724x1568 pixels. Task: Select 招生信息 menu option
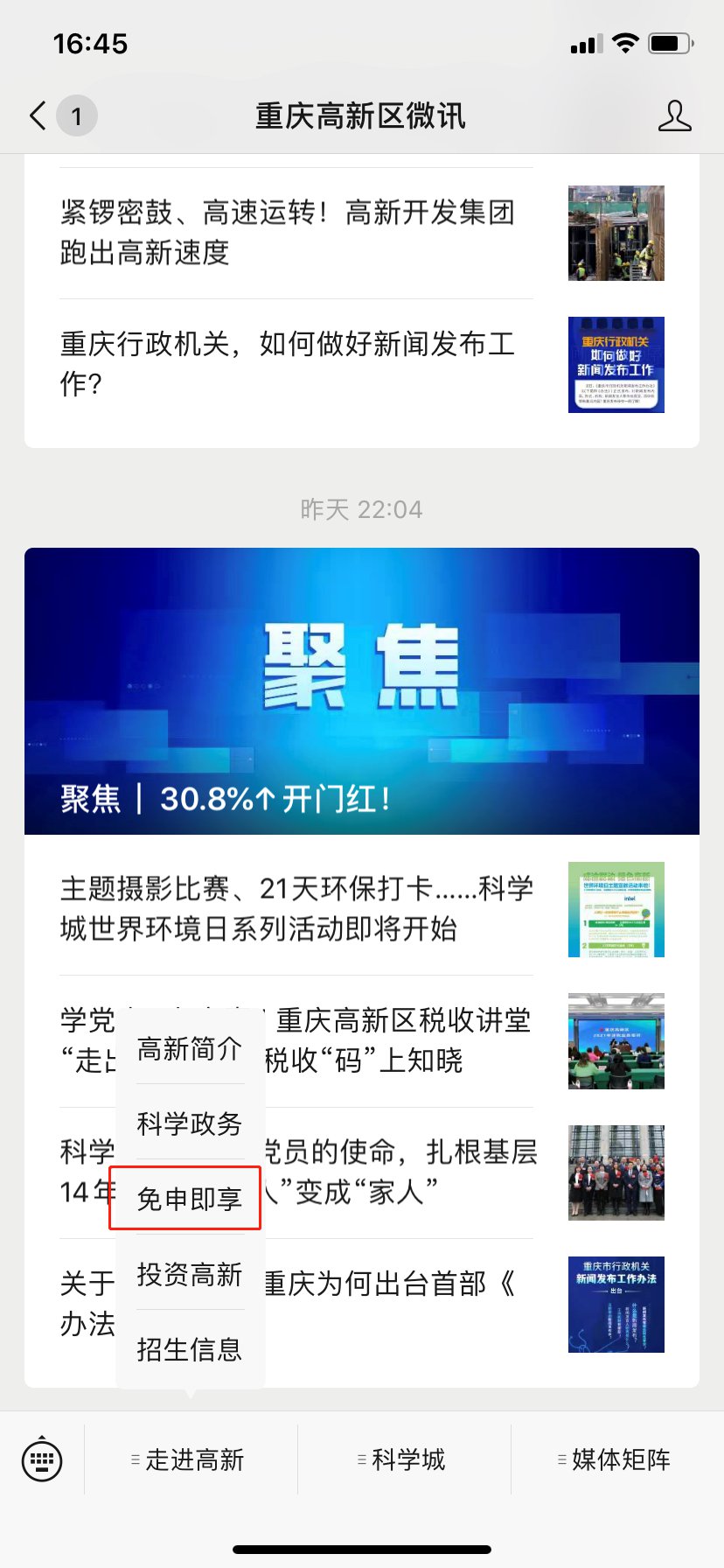coord(190,1349)
